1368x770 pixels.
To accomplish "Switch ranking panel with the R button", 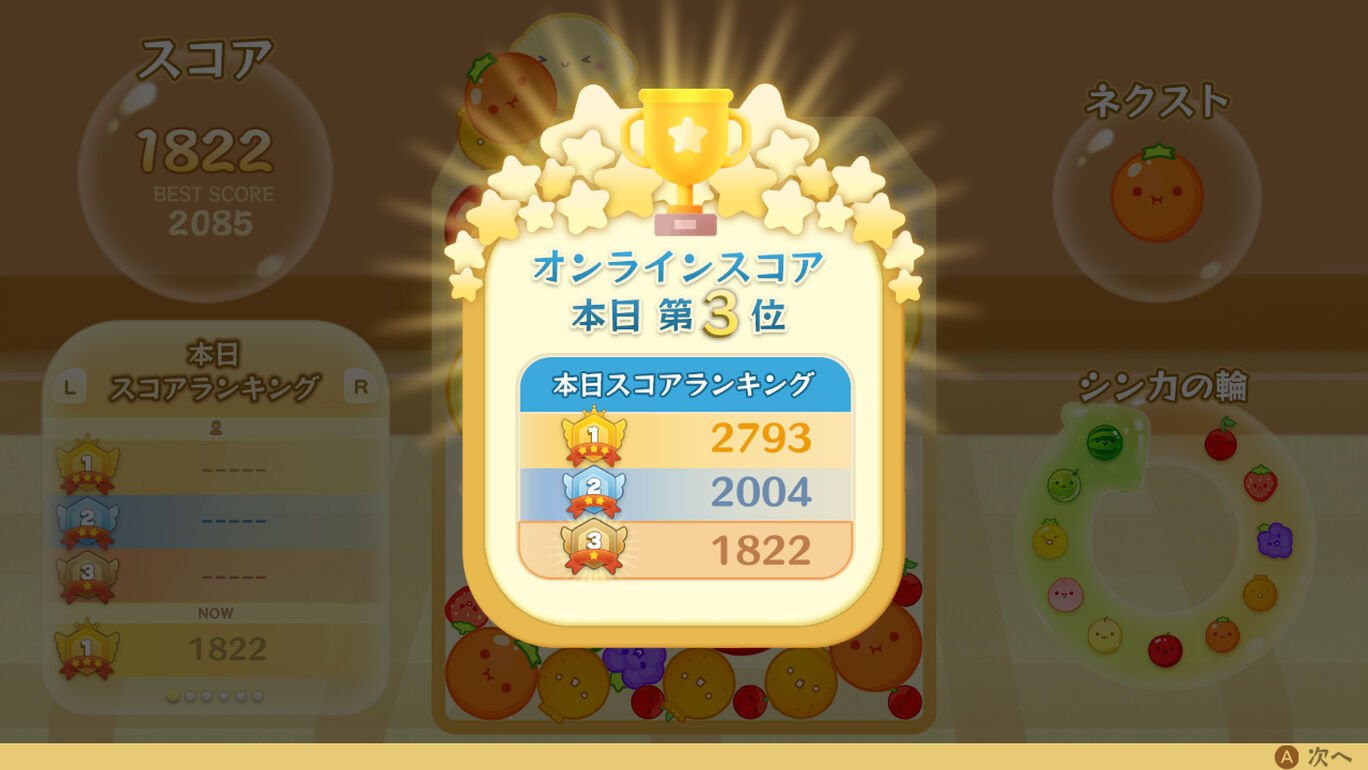I will coord(360,387).
